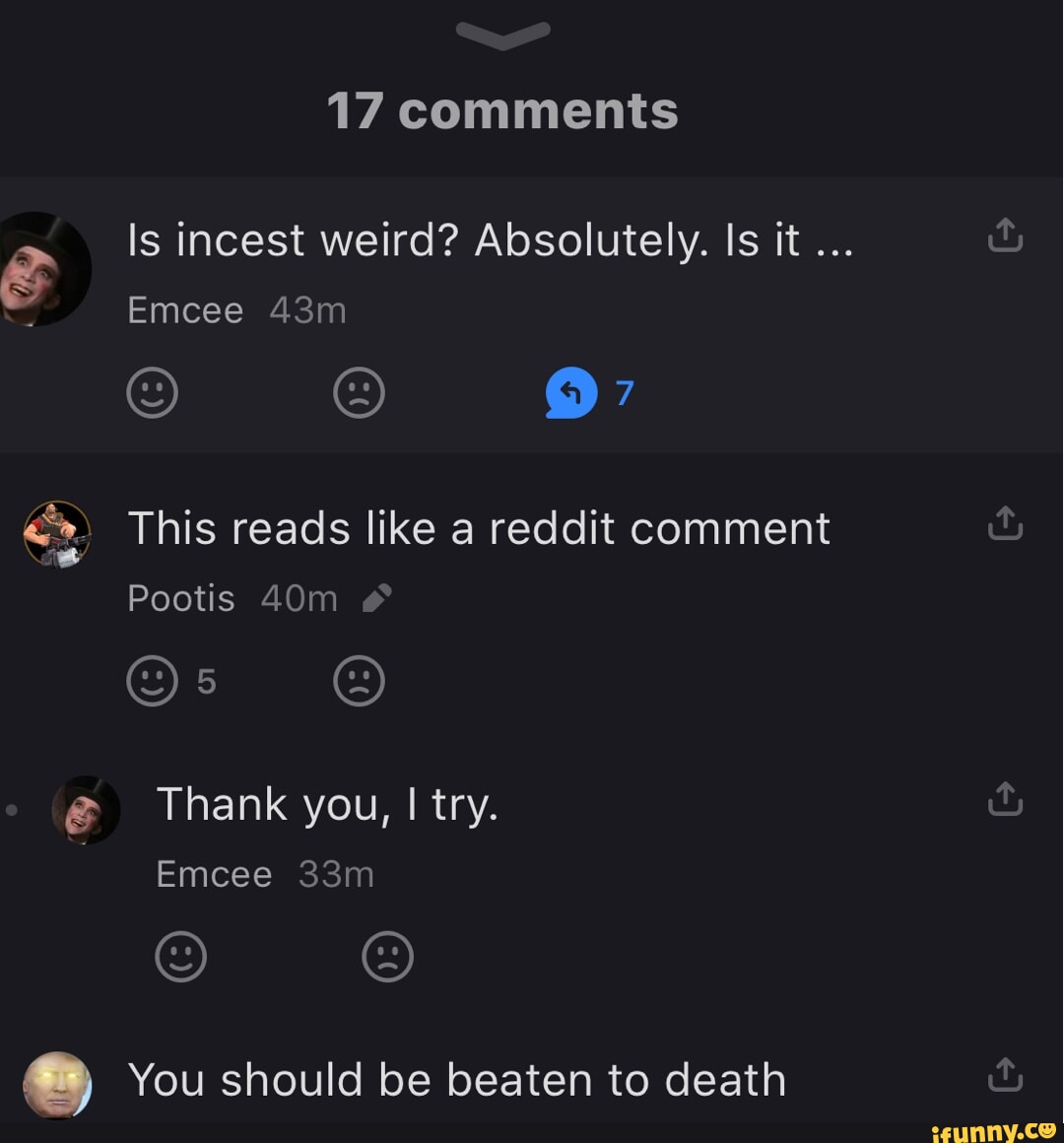The image size is (1064, 1143).
Task: Smile at Emcee's 'Is incest weird?' comment
Action: click(x=153, y=393)
